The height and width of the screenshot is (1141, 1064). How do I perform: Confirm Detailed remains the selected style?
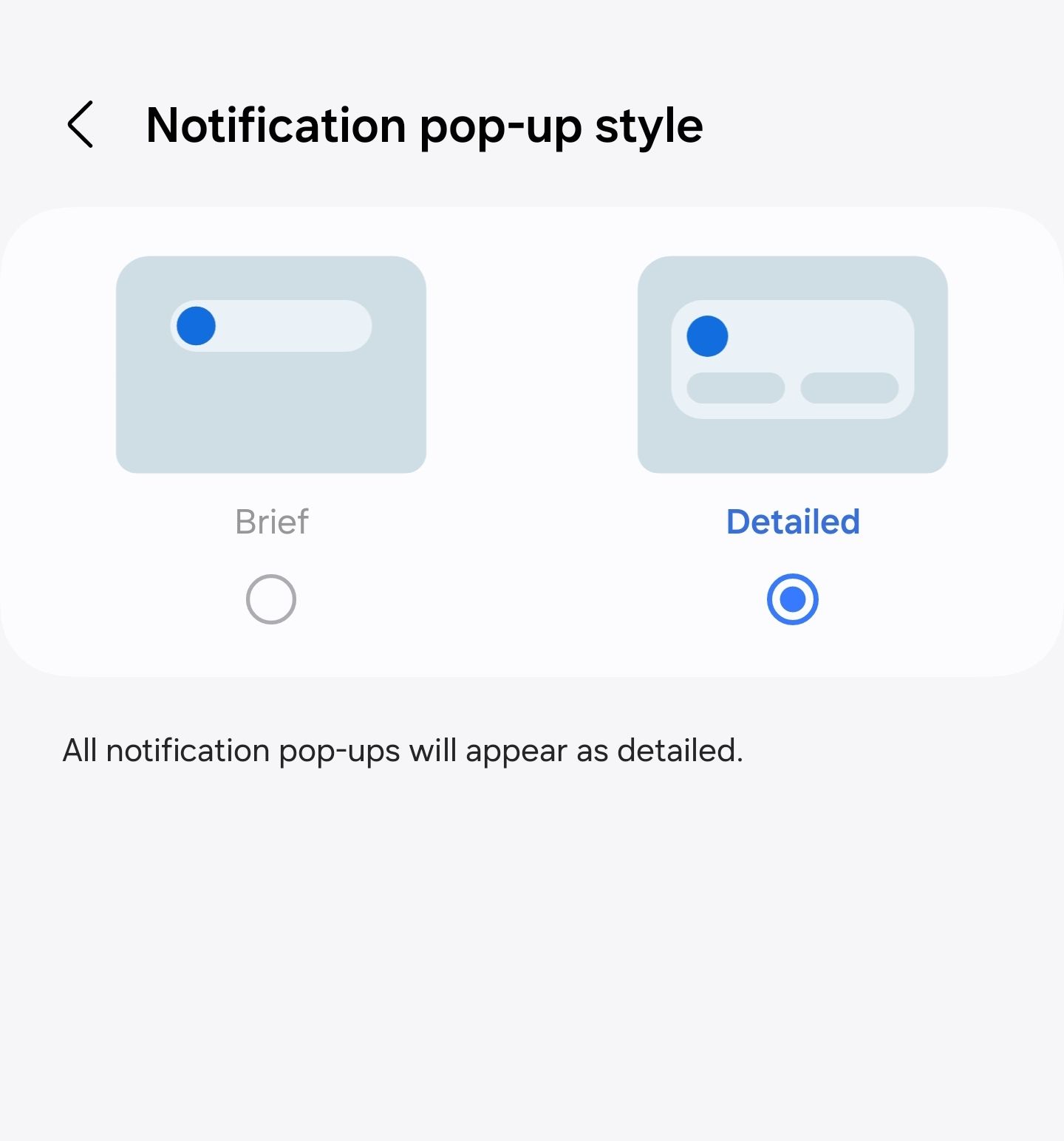[x=792, y=599]
